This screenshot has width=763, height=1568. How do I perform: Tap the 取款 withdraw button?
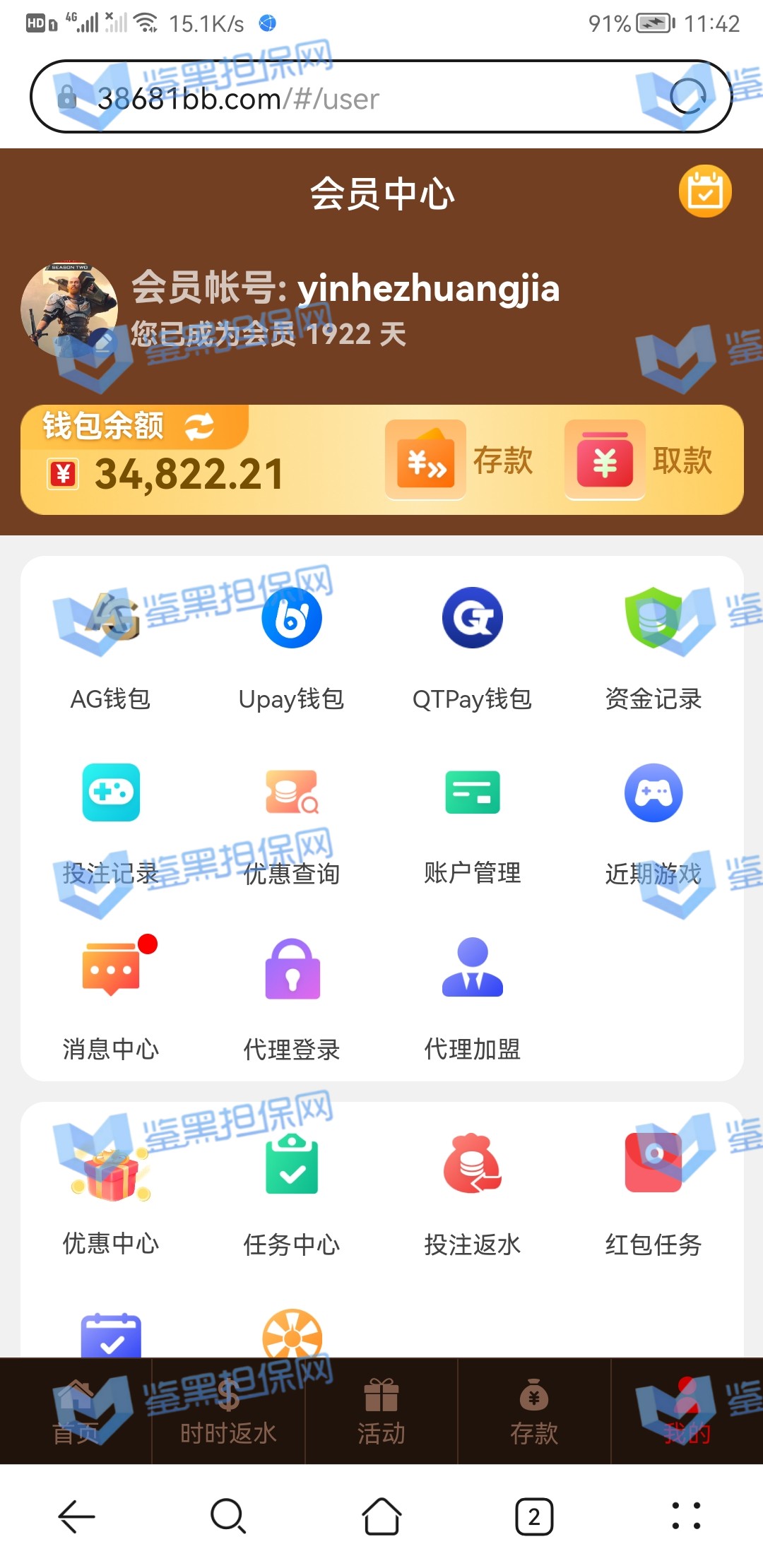point(640,460)
